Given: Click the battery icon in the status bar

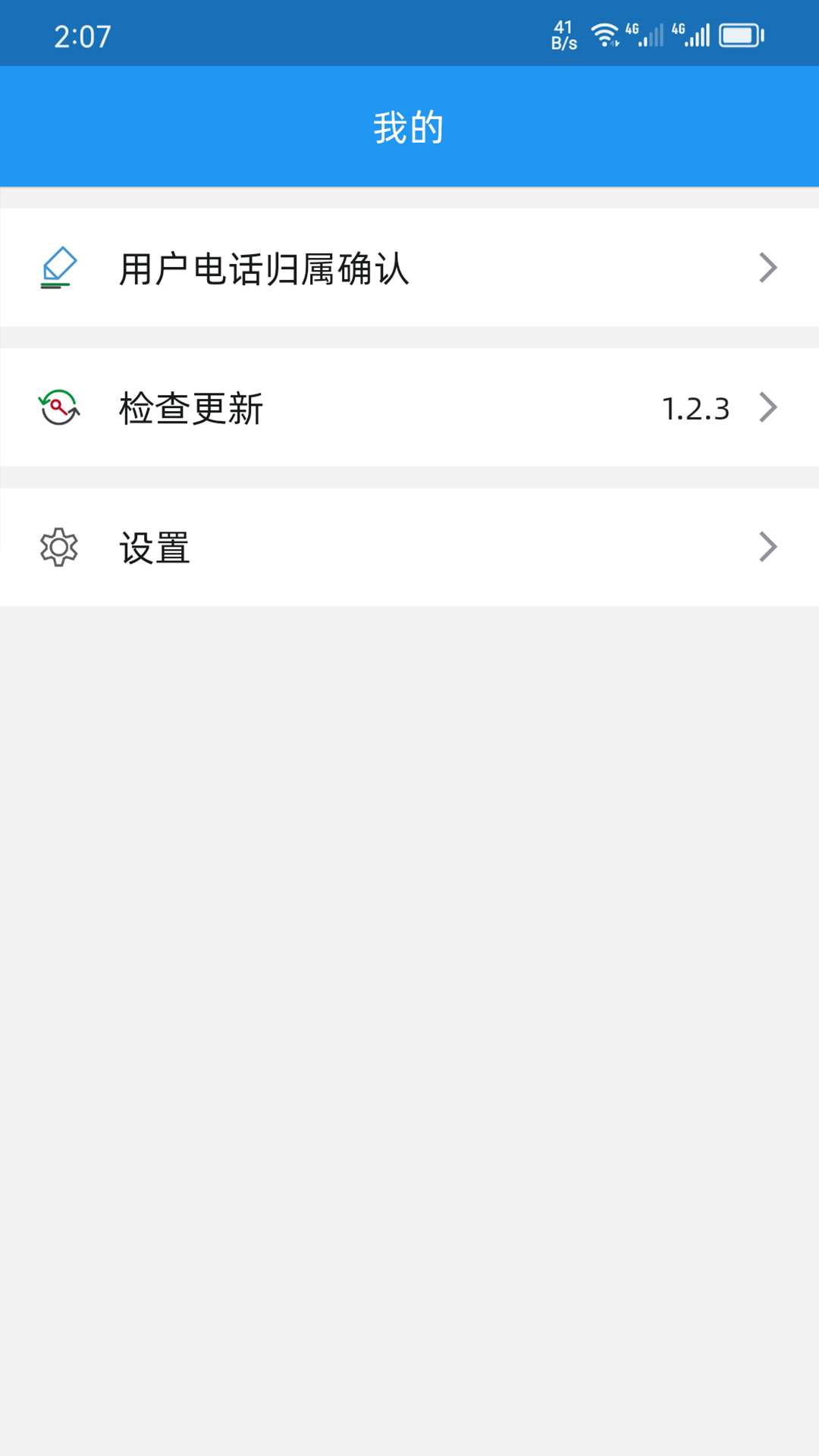Looking at the screenshot, I should [x=737, y=33].
